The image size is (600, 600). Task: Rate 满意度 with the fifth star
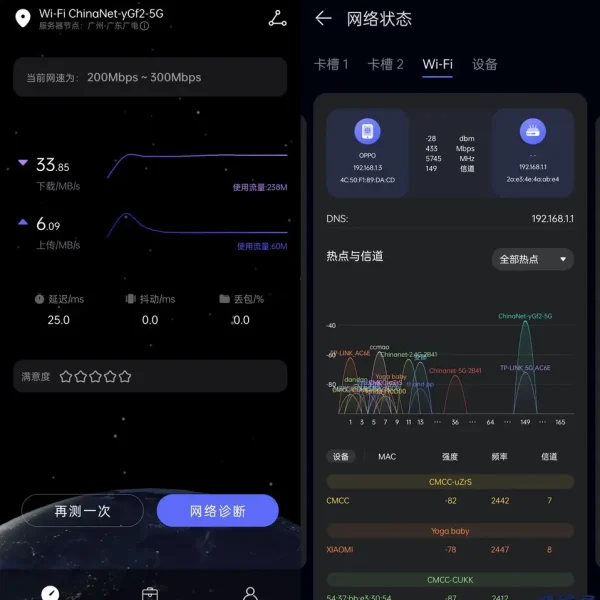[125, 377]
